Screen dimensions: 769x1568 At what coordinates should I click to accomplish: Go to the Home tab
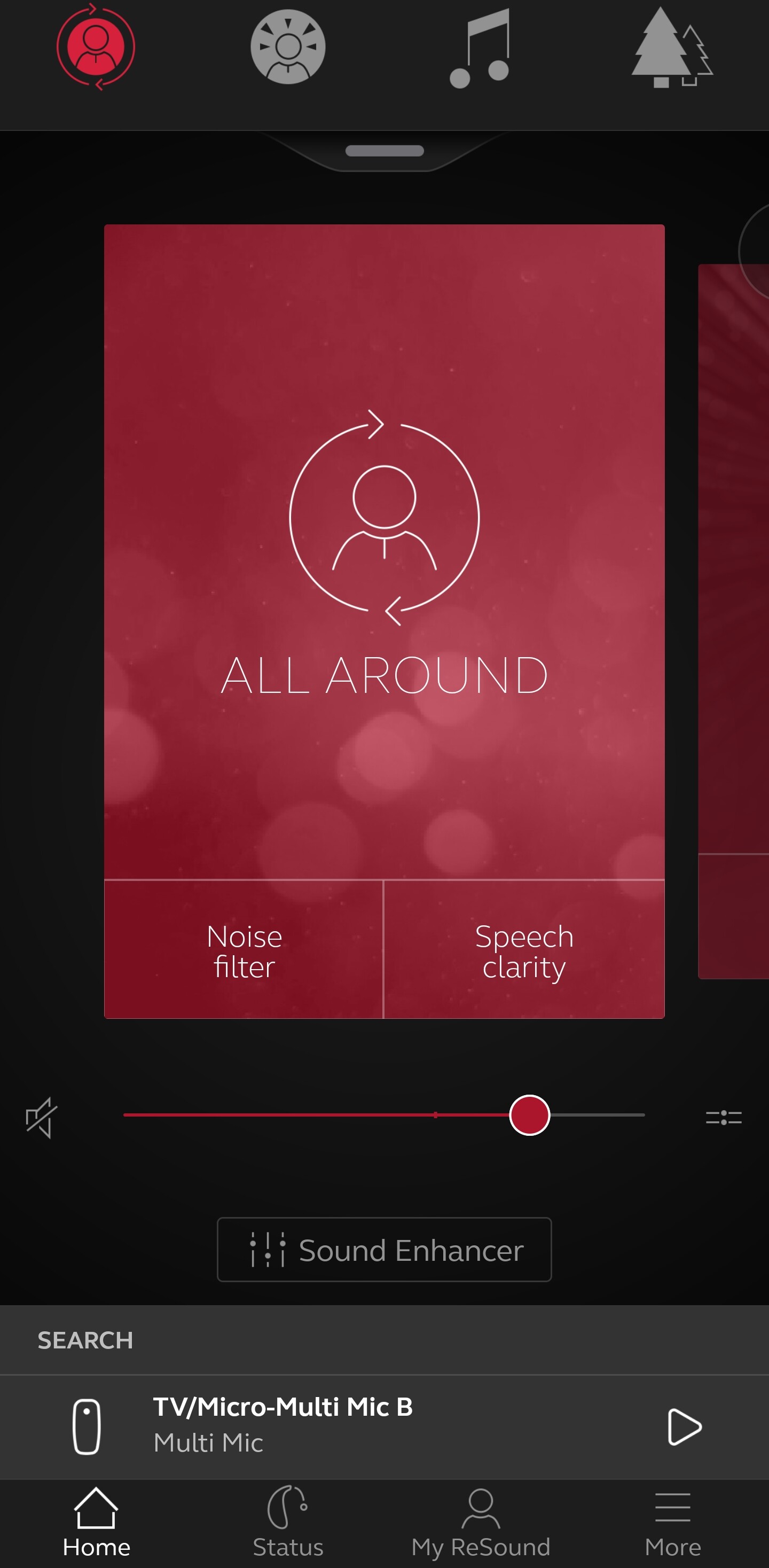(96, 1522)
